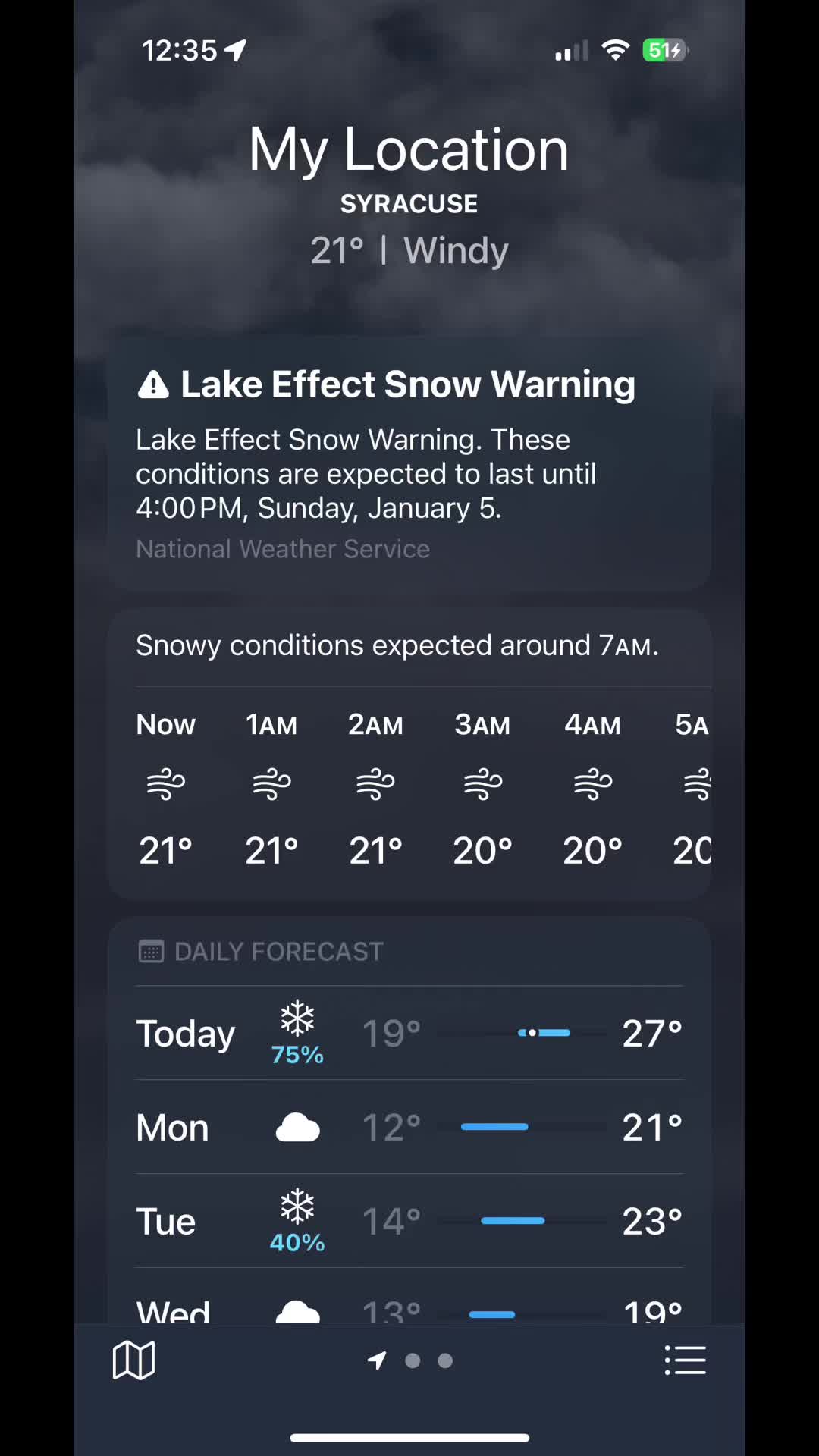
Task: Open the hourly forecast card
Action: (409, 789)
